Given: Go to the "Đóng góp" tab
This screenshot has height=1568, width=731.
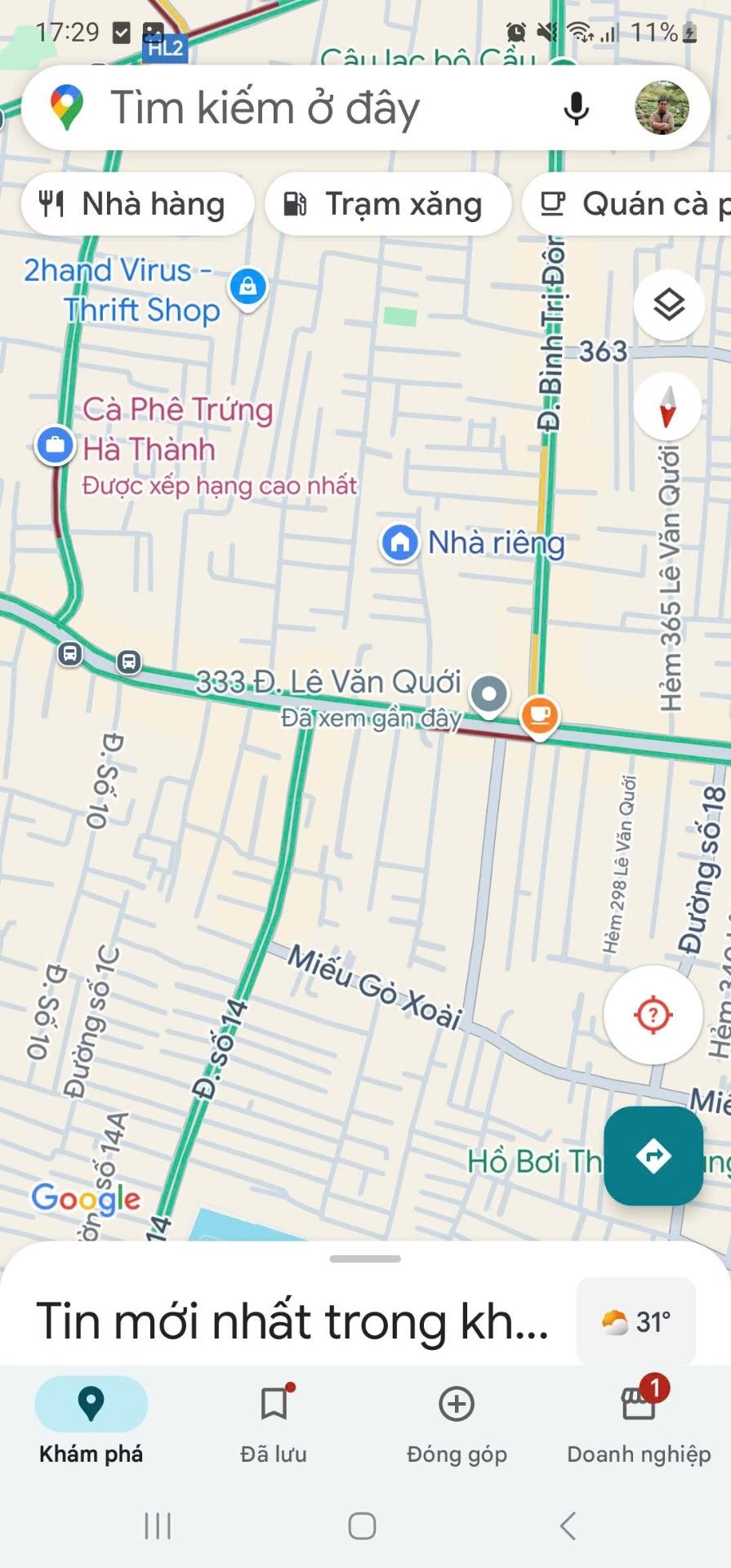Looking at the screenshot, I should (x=457, y=1421).
